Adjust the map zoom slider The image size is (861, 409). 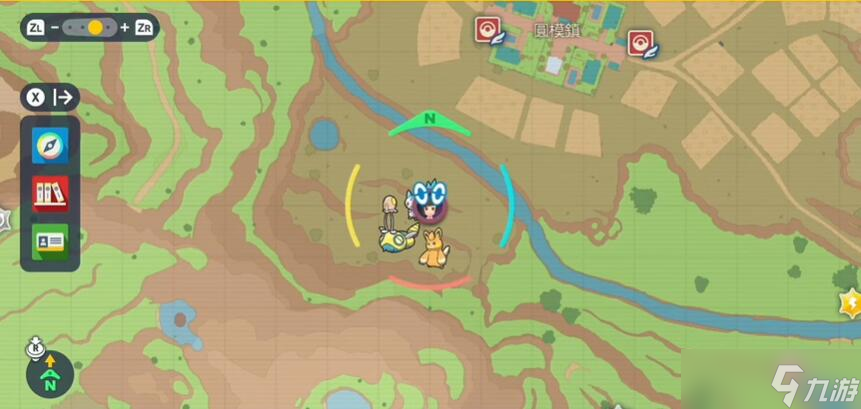click(x=94, y=28)
